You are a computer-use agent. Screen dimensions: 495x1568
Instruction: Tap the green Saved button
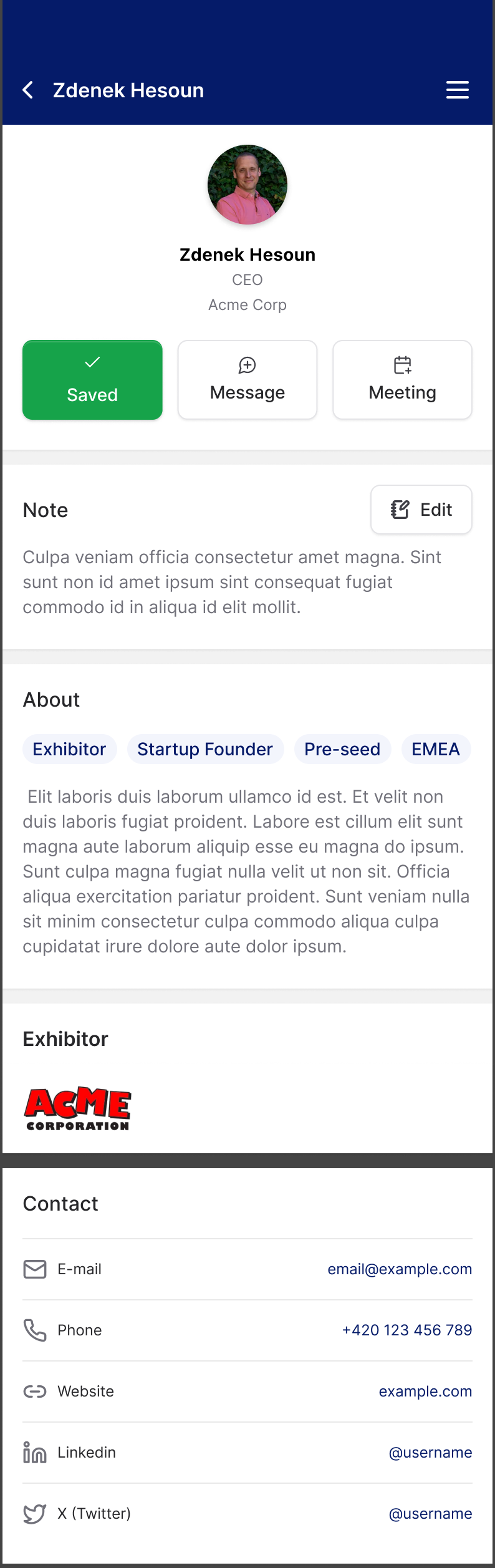[92, 380]
